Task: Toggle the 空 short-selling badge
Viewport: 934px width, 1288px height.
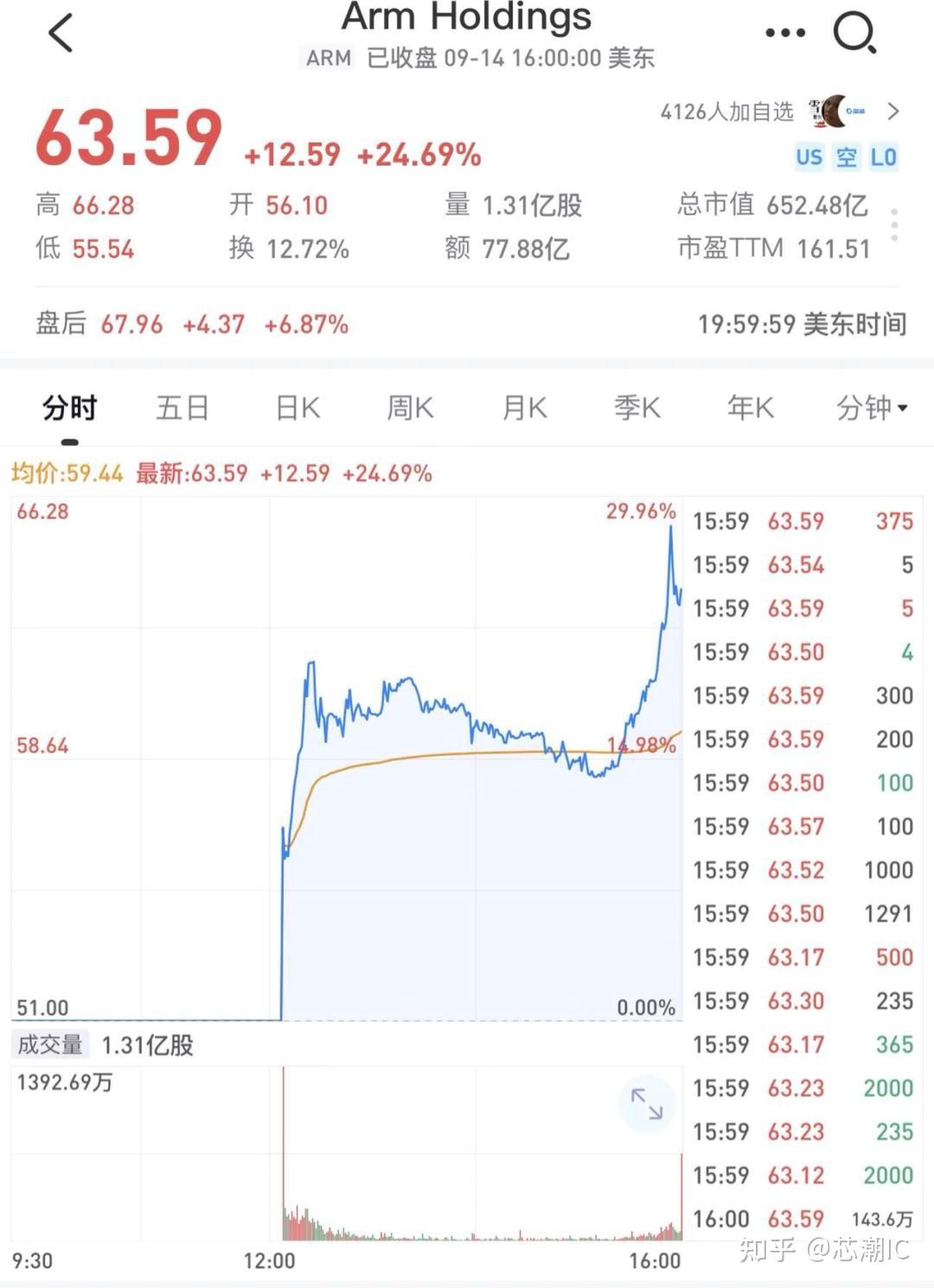Action: 846,157
